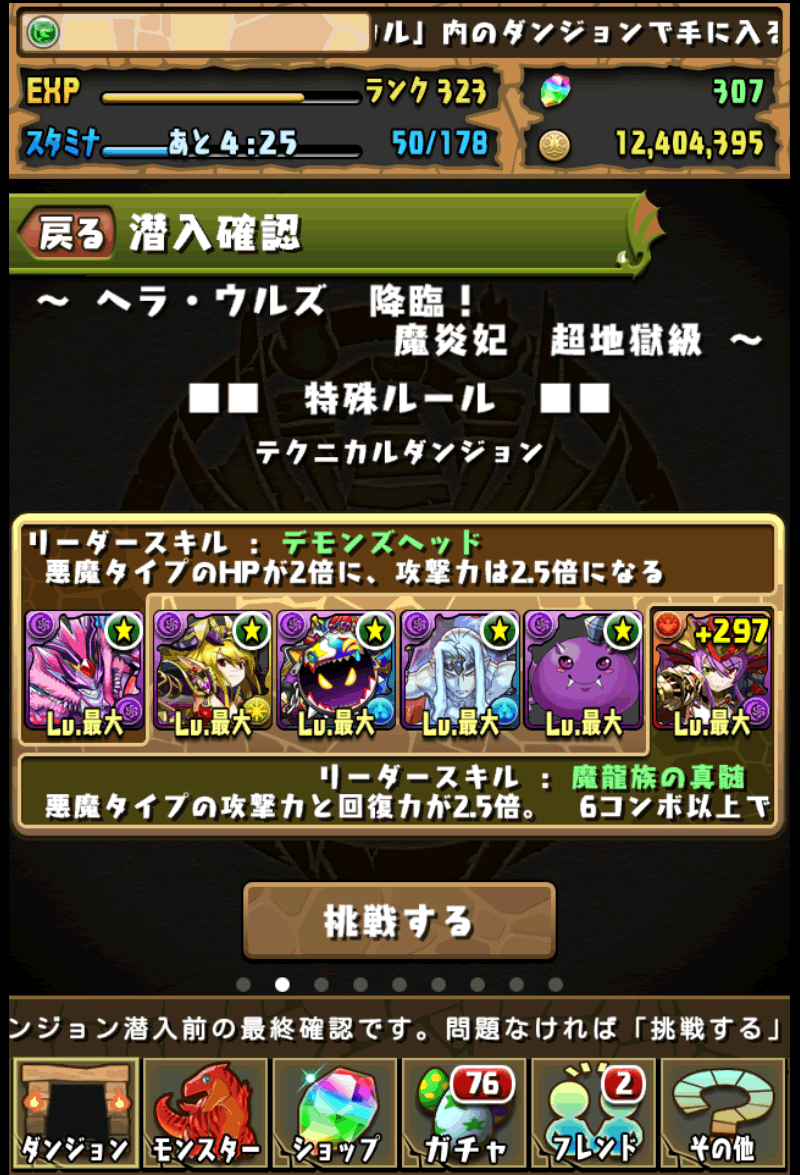Select the pink dragon leader monster
The width and height of the screenshot is (800, 1175).
[x=84, y=672]
